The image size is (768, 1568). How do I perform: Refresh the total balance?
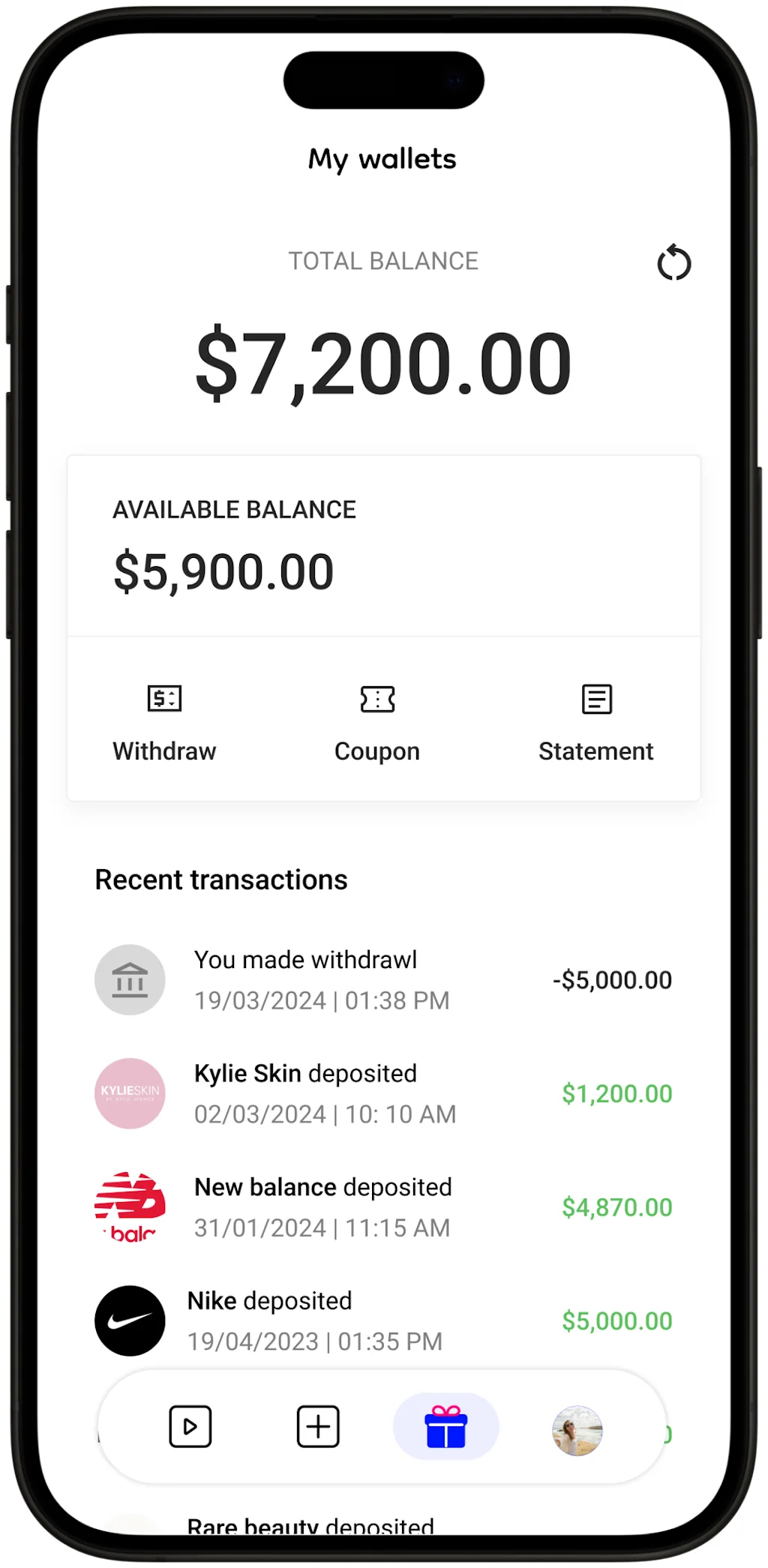[673, 263]
